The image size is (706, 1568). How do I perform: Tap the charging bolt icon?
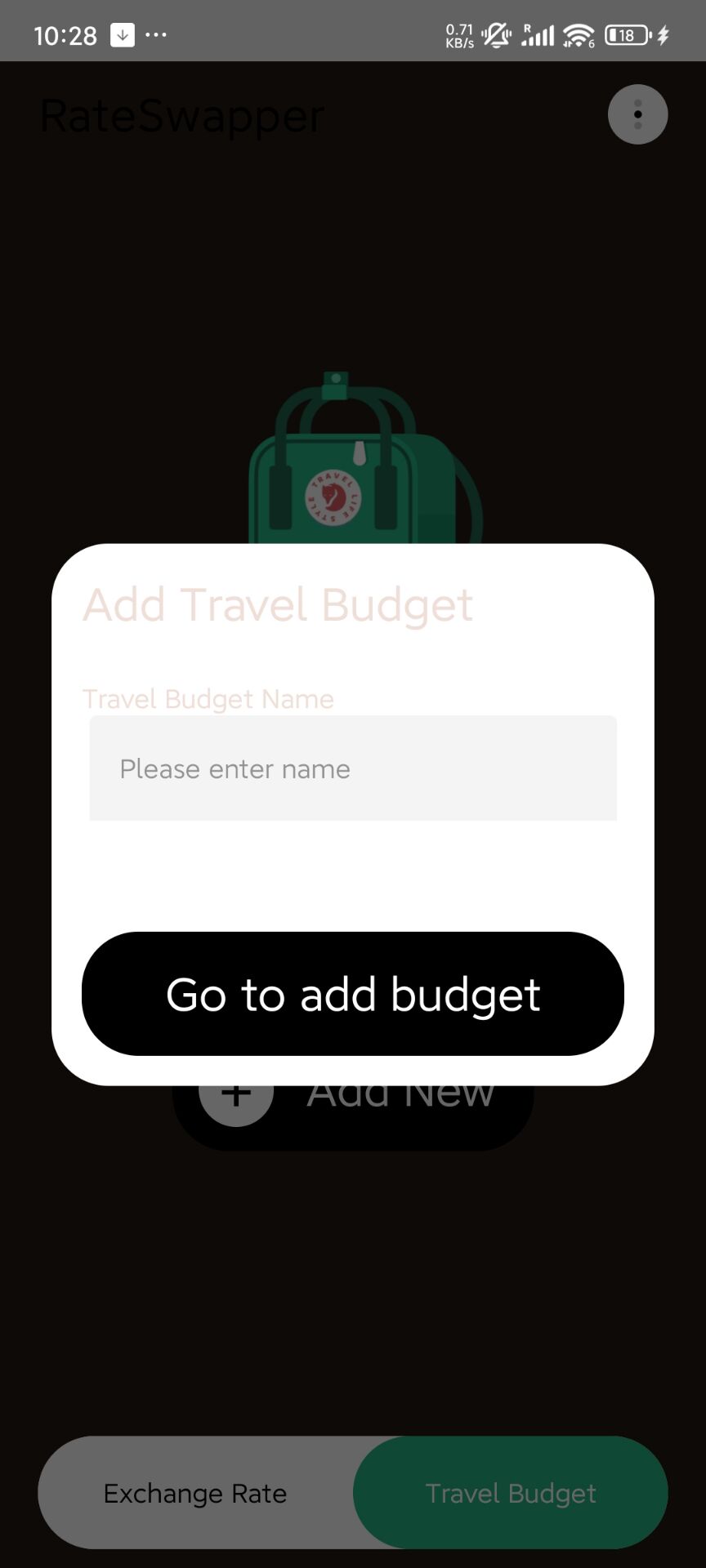pos(662,34)
